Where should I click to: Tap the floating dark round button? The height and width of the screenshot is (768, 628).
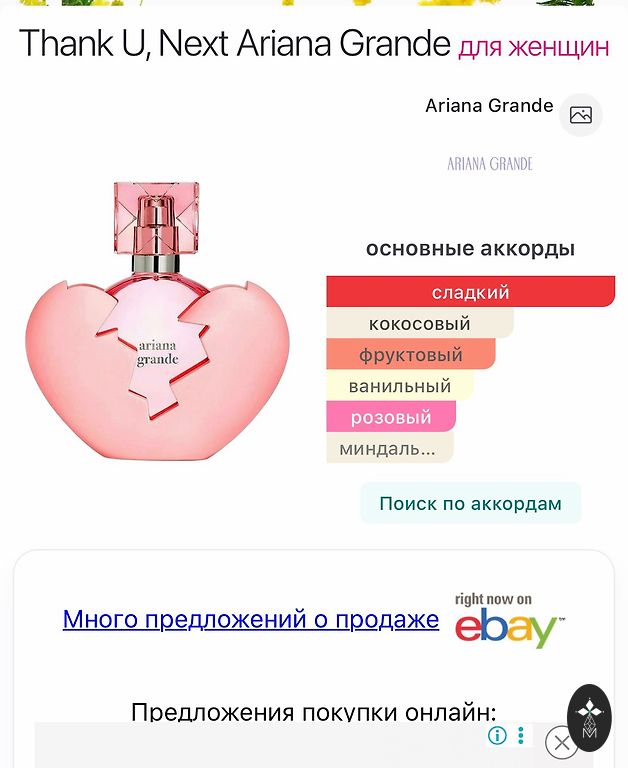click(589, 717)
